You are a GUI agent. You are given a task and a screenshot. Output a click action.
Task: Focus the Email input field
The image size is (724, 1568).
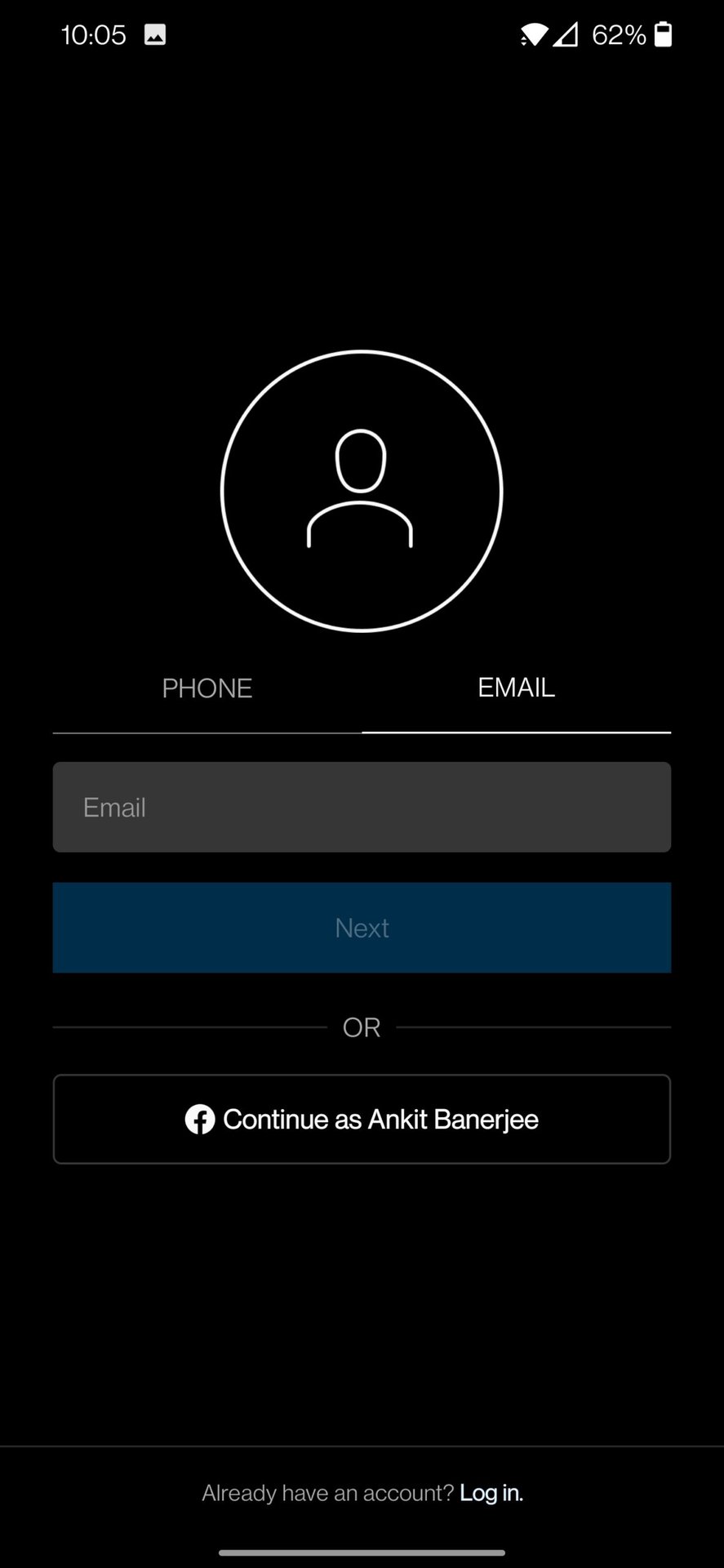tap(362, 807)
